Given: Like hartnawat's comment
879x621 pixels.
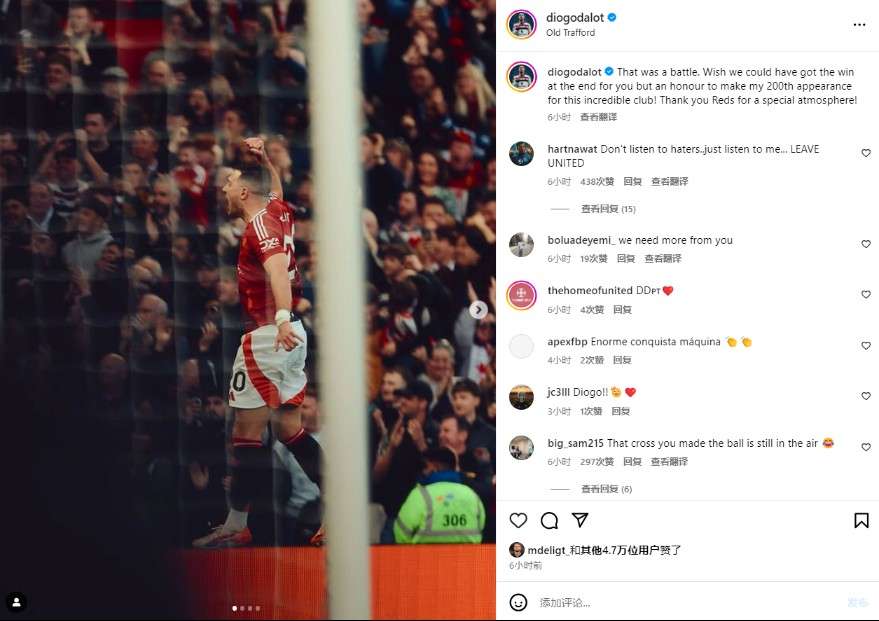Looking at the screenshot, I should tap(866, 153).
